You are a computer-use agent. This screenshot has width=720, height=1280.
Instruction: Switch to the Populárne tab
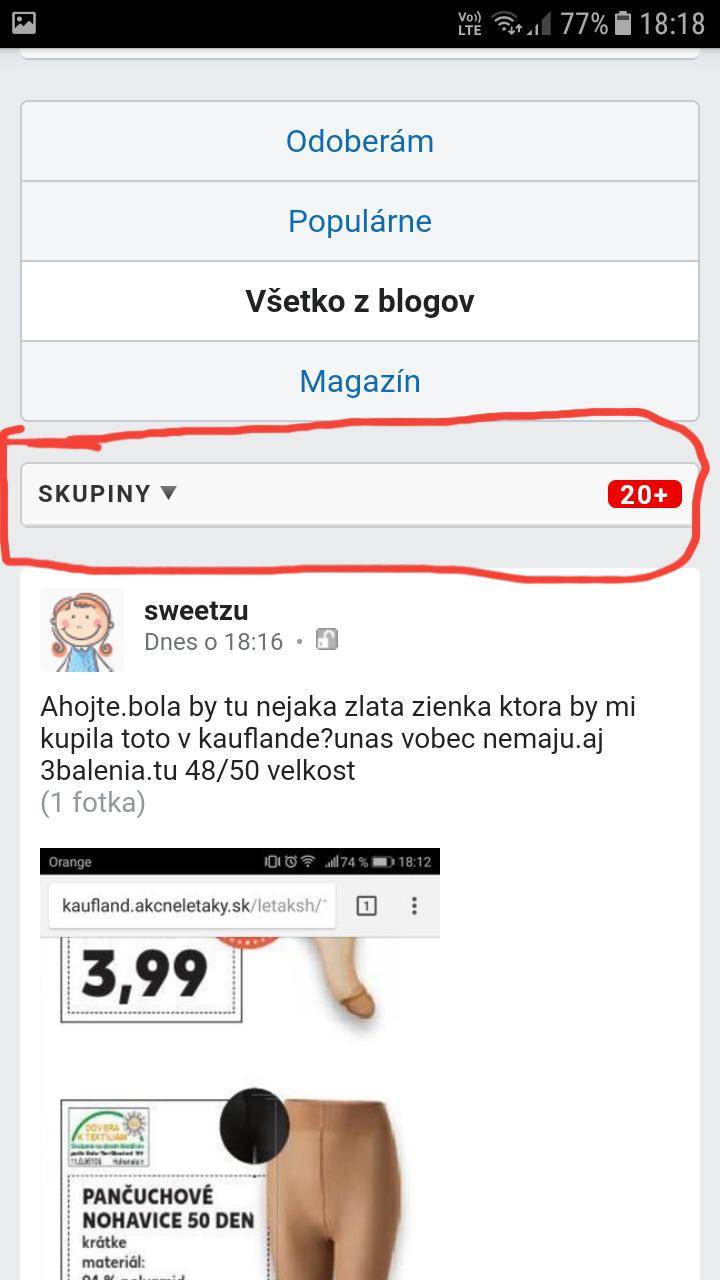click(x=360, y=221)
